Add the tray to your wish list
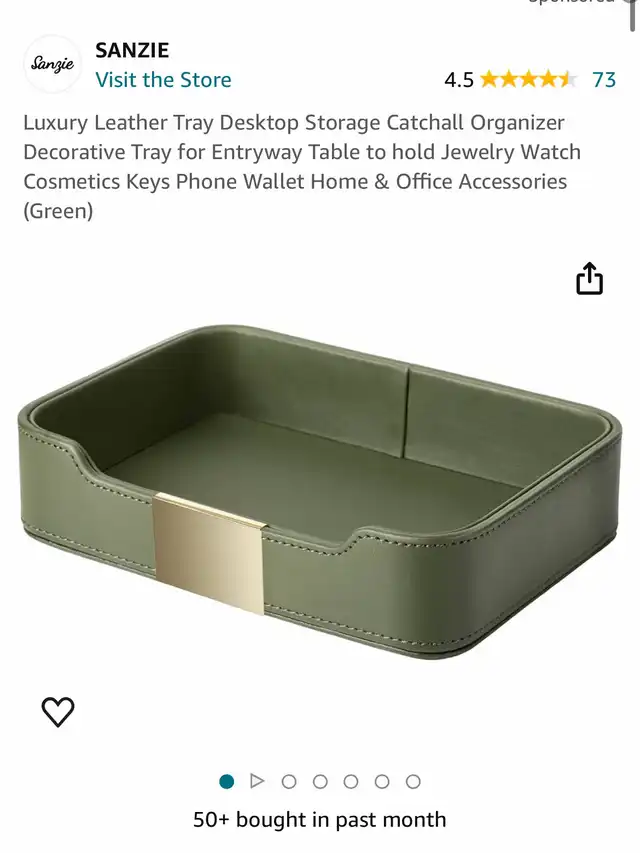Screen dimensions: 640x853 click(58, 712)
